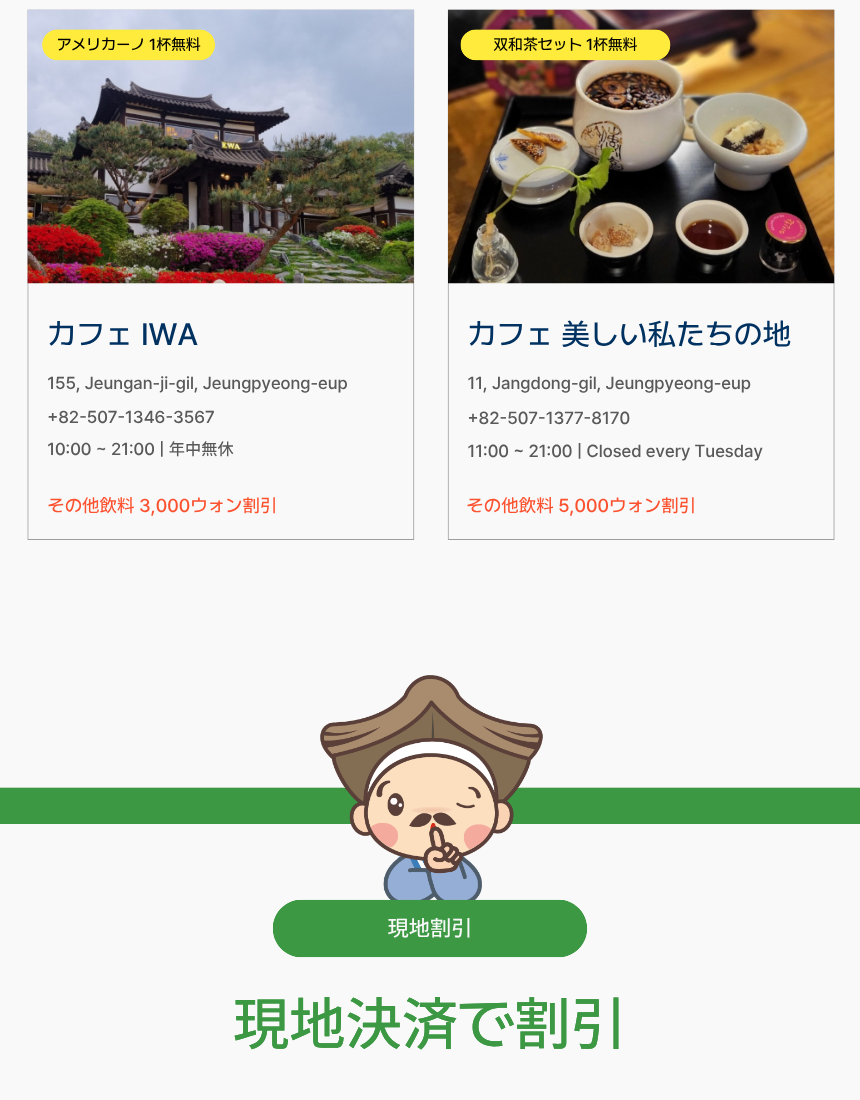Tap the 現地割引 green button
Viewport: 860px width, 1100px height.
coord(429,928)
